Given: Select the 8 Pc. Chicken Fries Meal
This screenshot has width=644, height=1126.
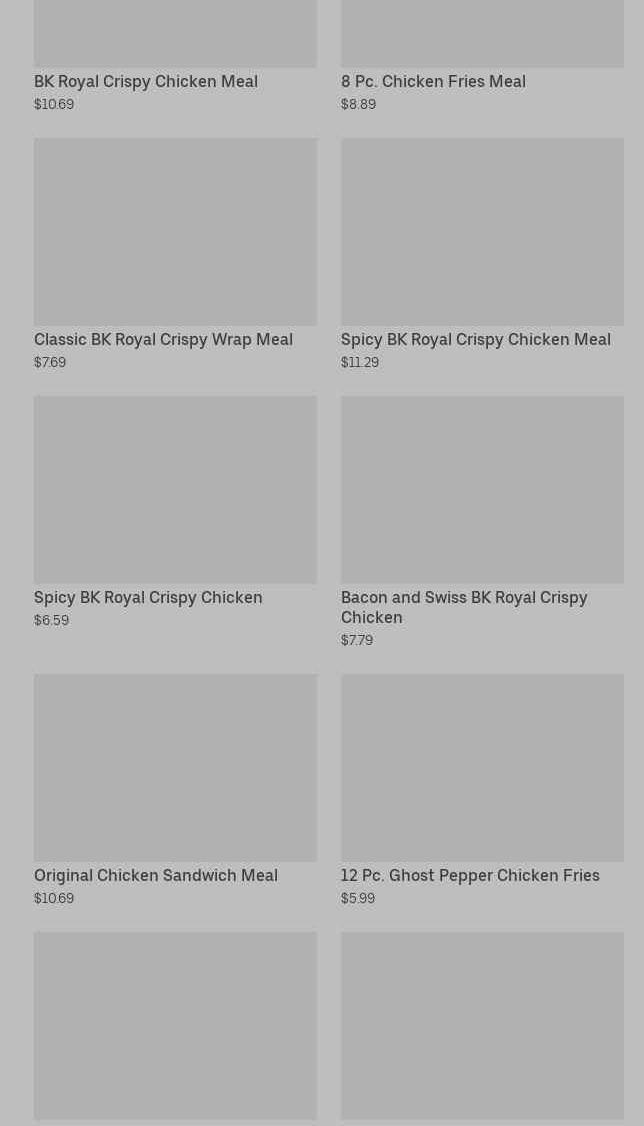Looking at the screenshot, I should [x=433, y=81].
